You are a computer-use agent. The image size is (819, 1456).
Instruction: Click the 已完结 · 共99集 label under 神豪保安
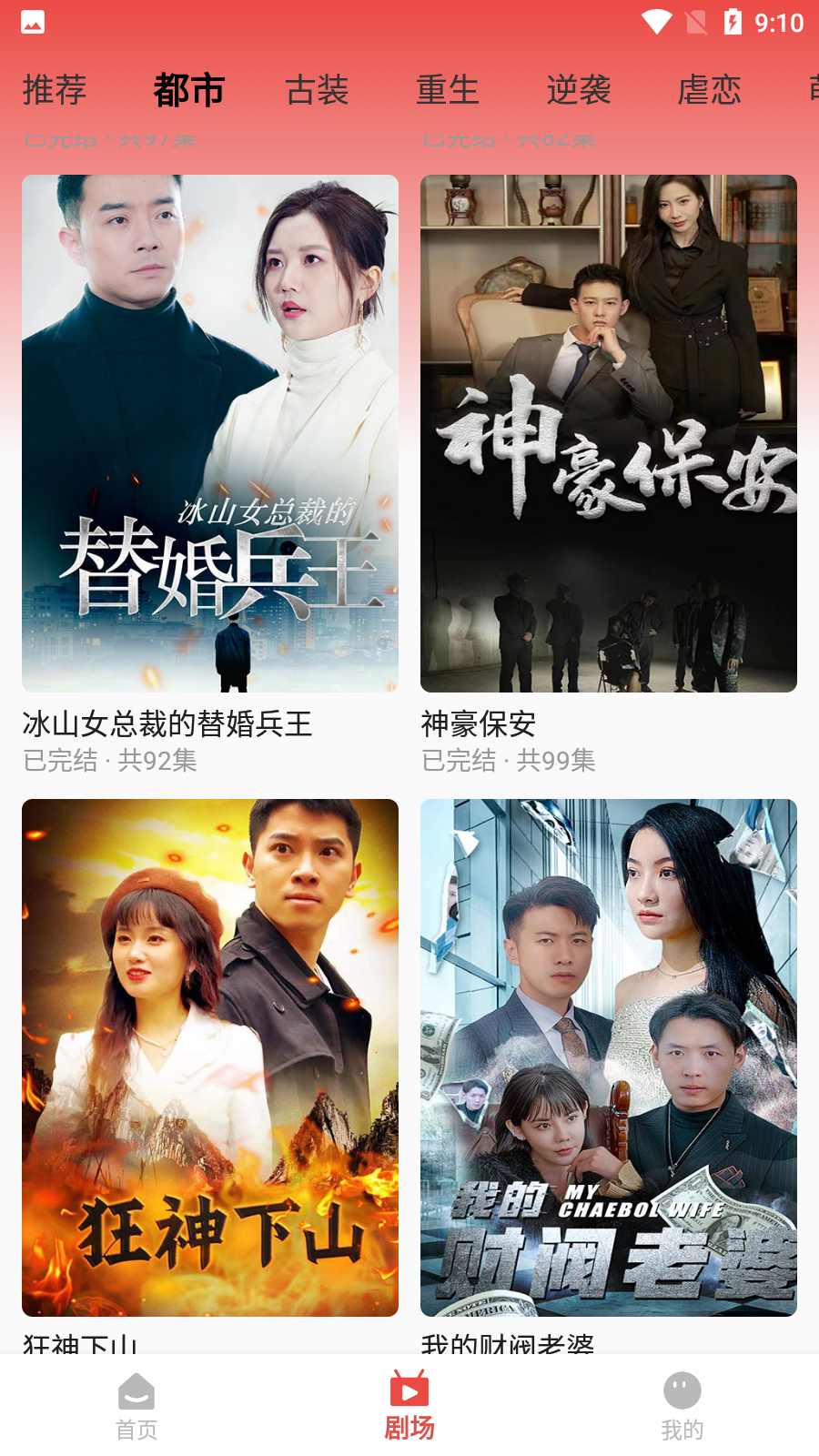(x=509, y=761)
